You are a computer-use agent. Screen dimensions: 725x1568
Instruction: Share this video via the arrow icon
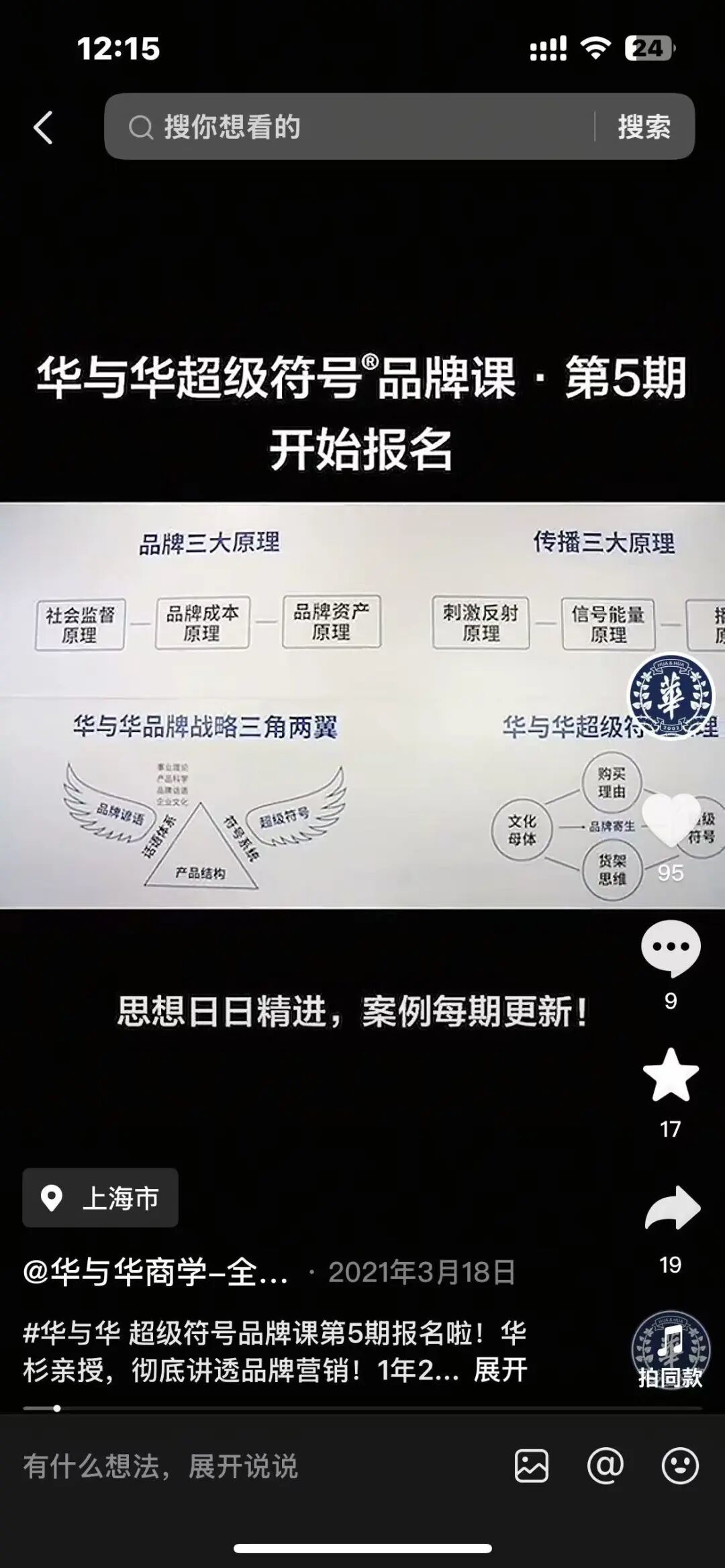(x=672, y=1208)
